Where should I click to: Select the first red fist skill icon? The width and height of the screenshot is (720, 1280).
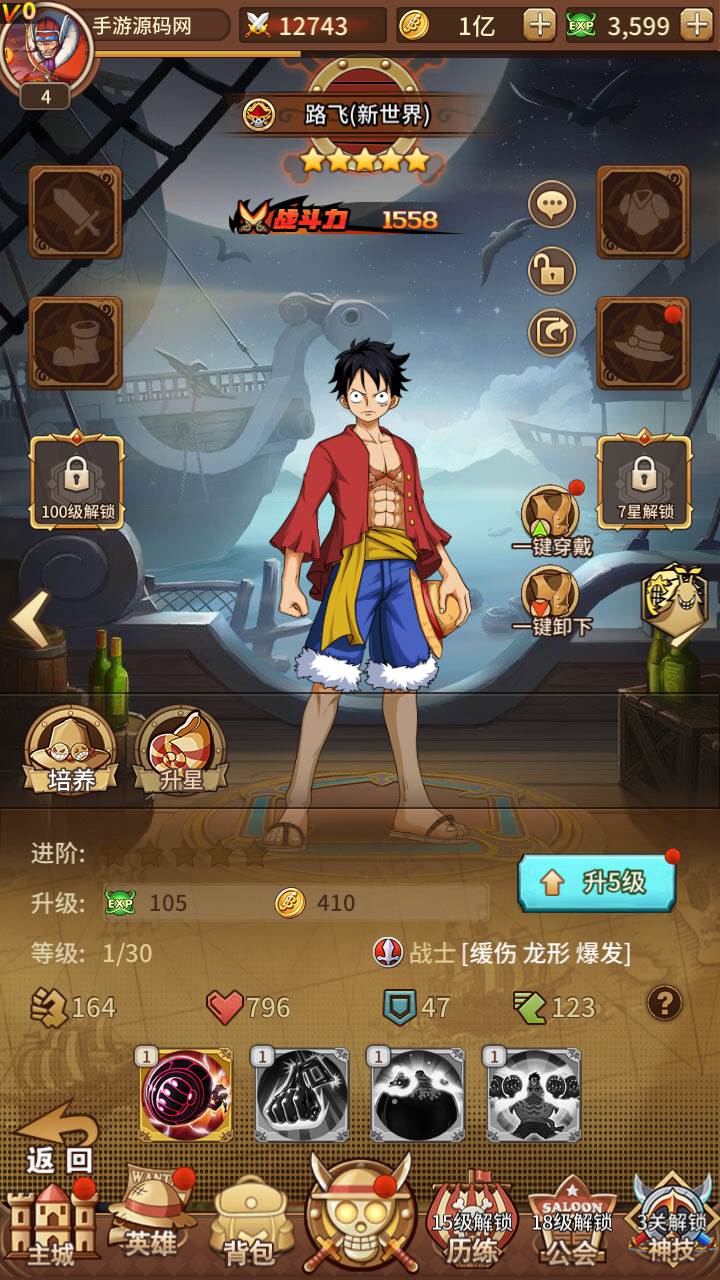click(x=187, y=1094)
